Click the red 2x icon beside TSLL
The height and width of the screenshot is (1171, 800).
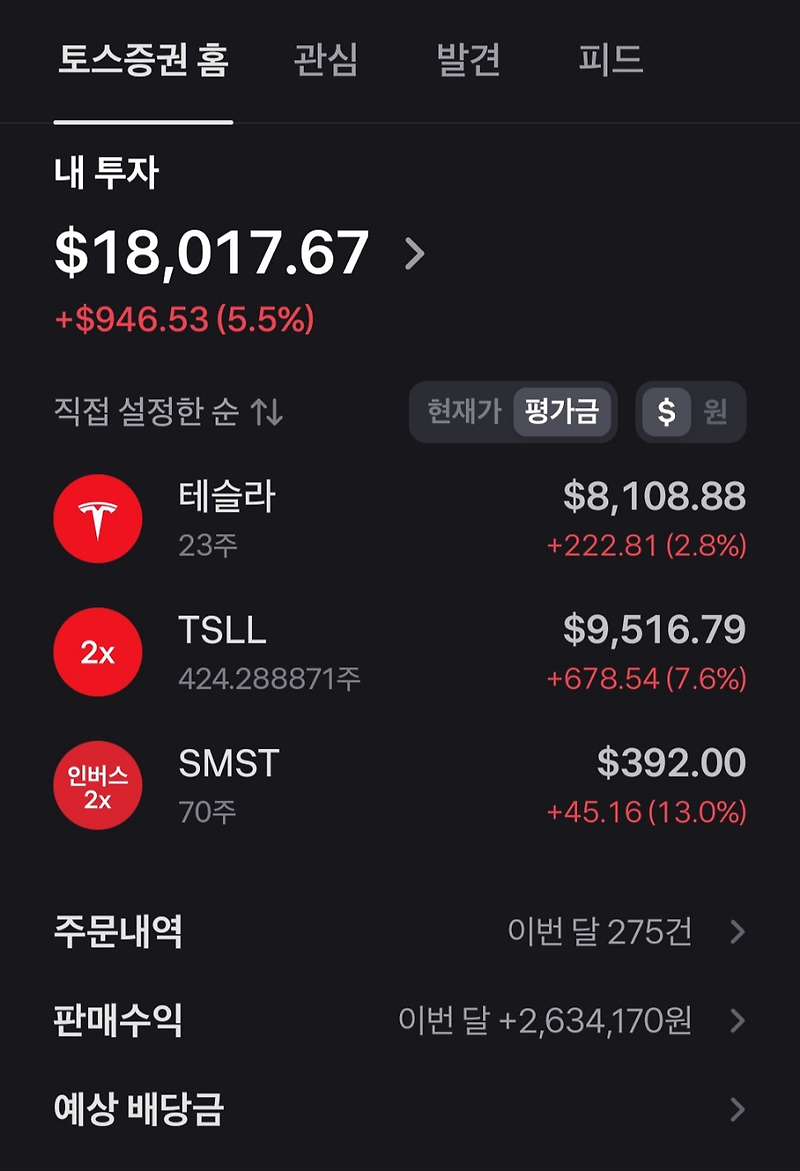(97, 651)
